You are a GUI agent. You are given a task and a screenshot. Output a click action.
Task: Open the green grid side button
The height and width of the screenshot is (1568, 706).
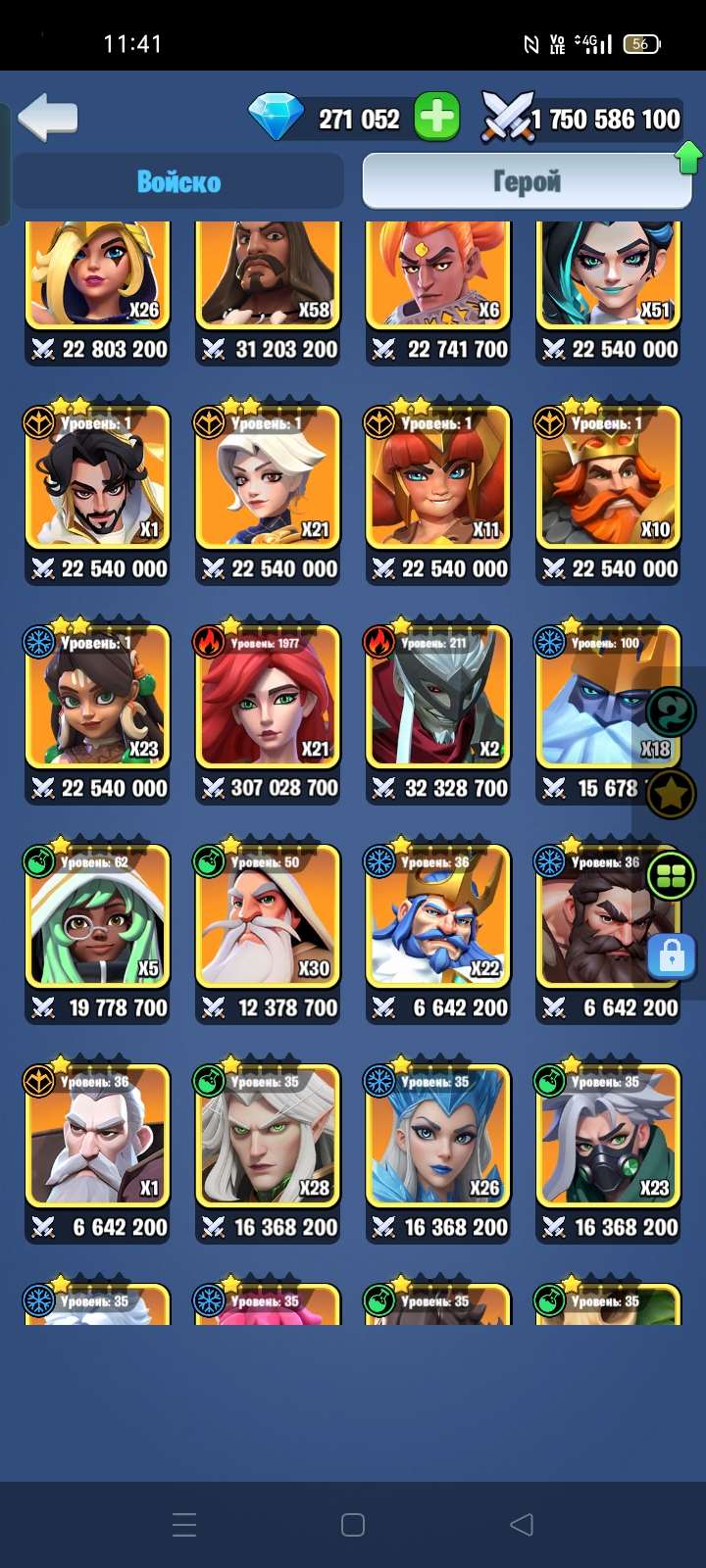pyautogui.click(x=671, y=876)
